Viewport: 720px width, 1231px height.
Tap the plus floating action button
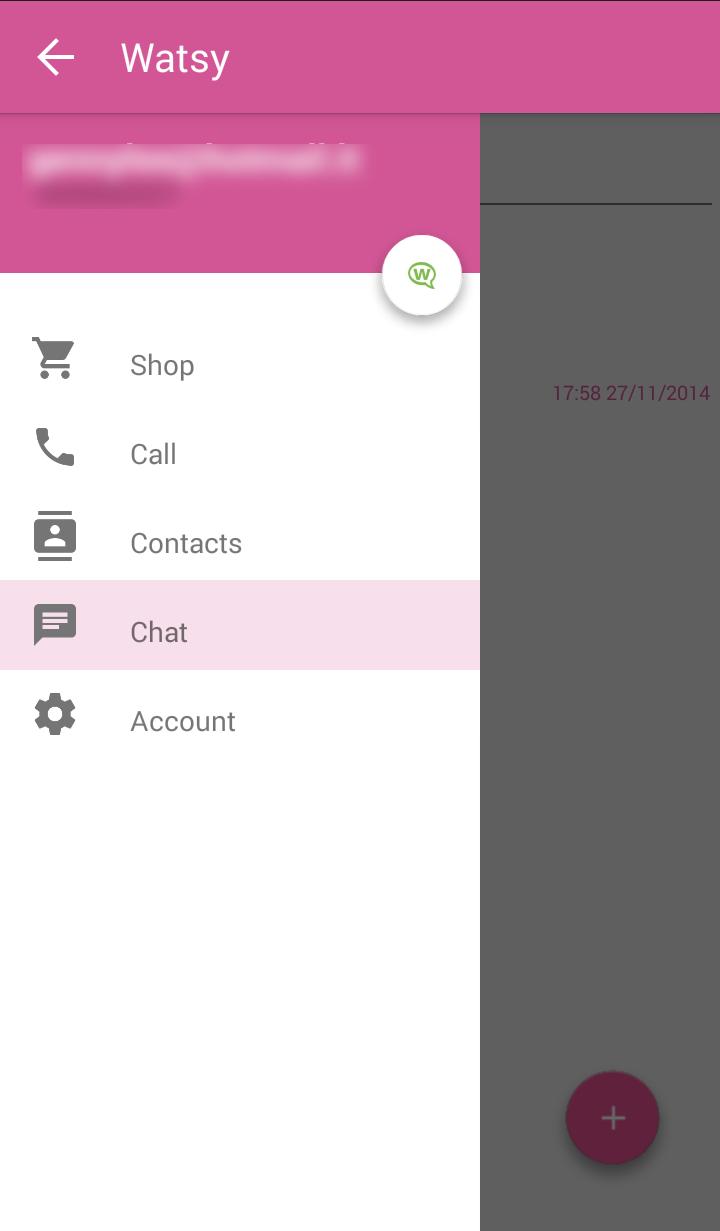point(612,1118)
